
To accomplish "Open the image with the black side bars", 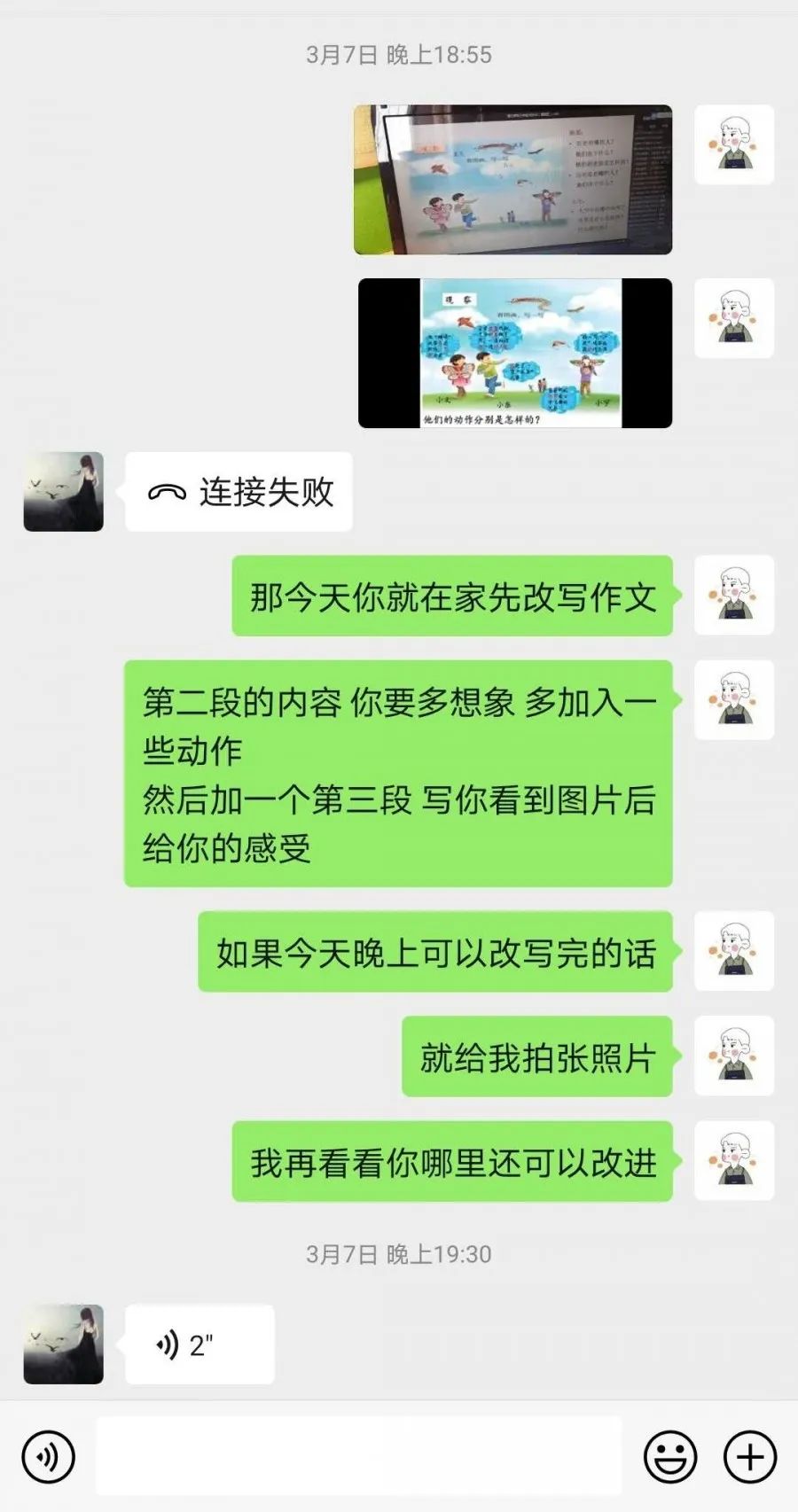I will (514, 353).
